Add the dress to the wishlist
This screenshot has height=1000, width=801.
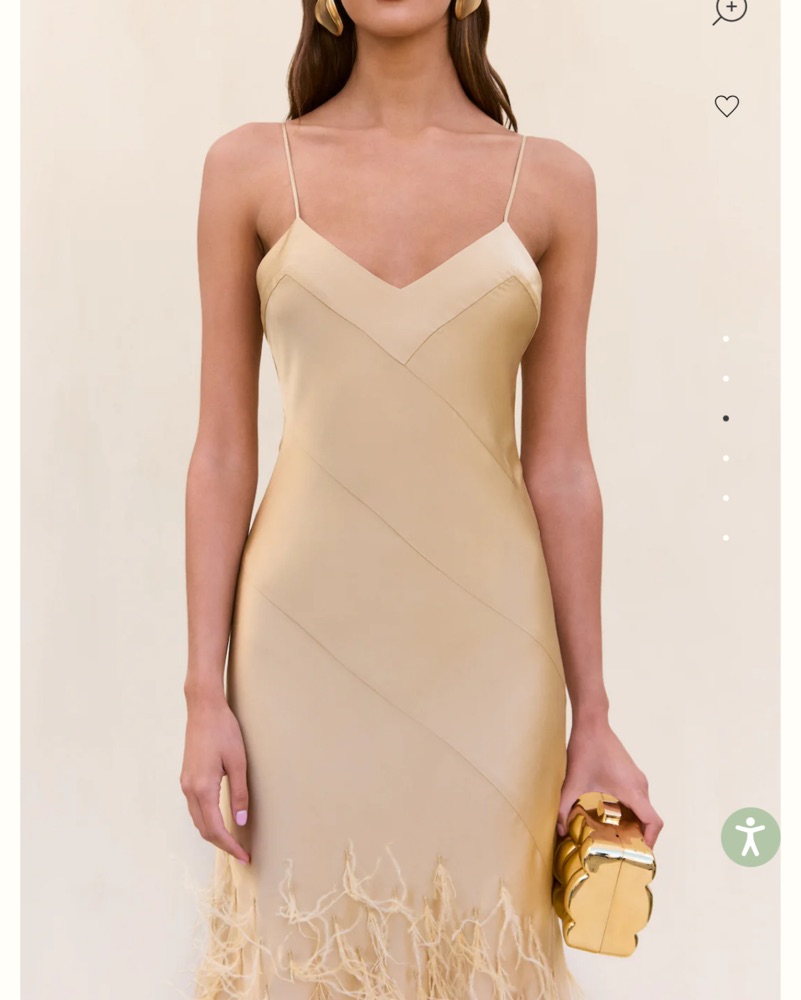point(727,106)
